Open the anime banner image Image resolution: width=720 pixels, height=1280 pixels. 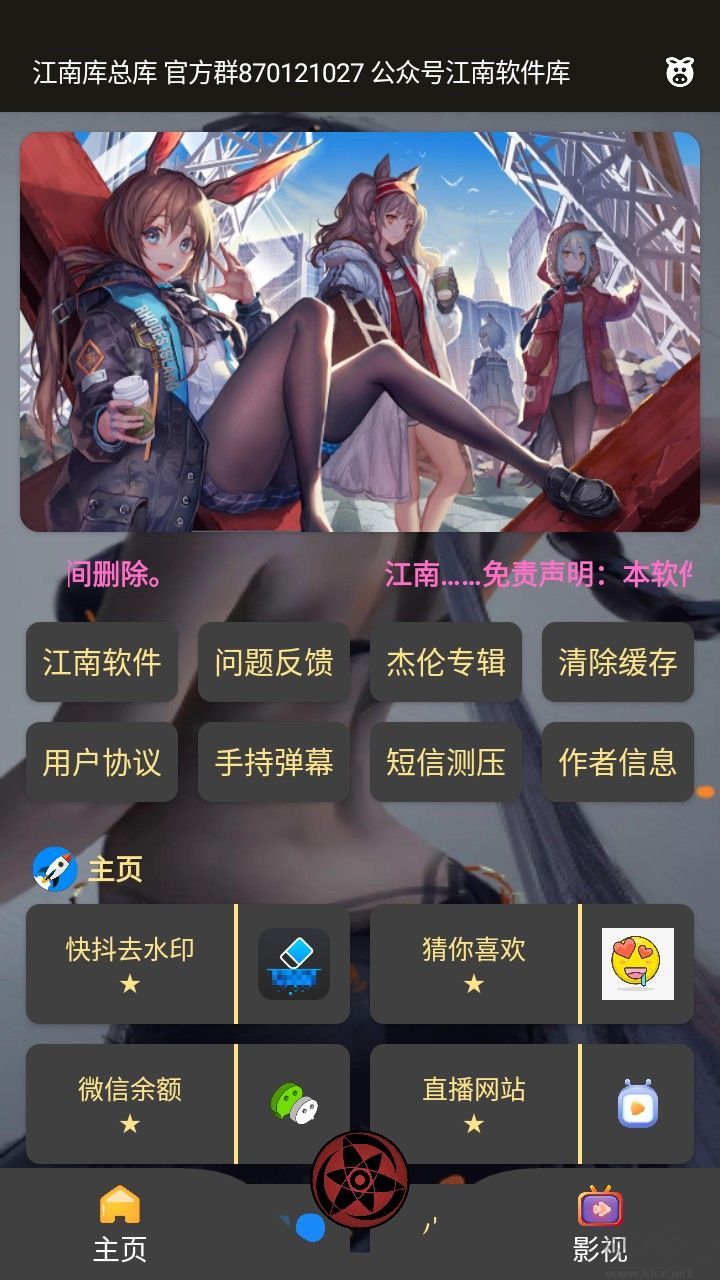pyautogui.click(x=360, y=331)
